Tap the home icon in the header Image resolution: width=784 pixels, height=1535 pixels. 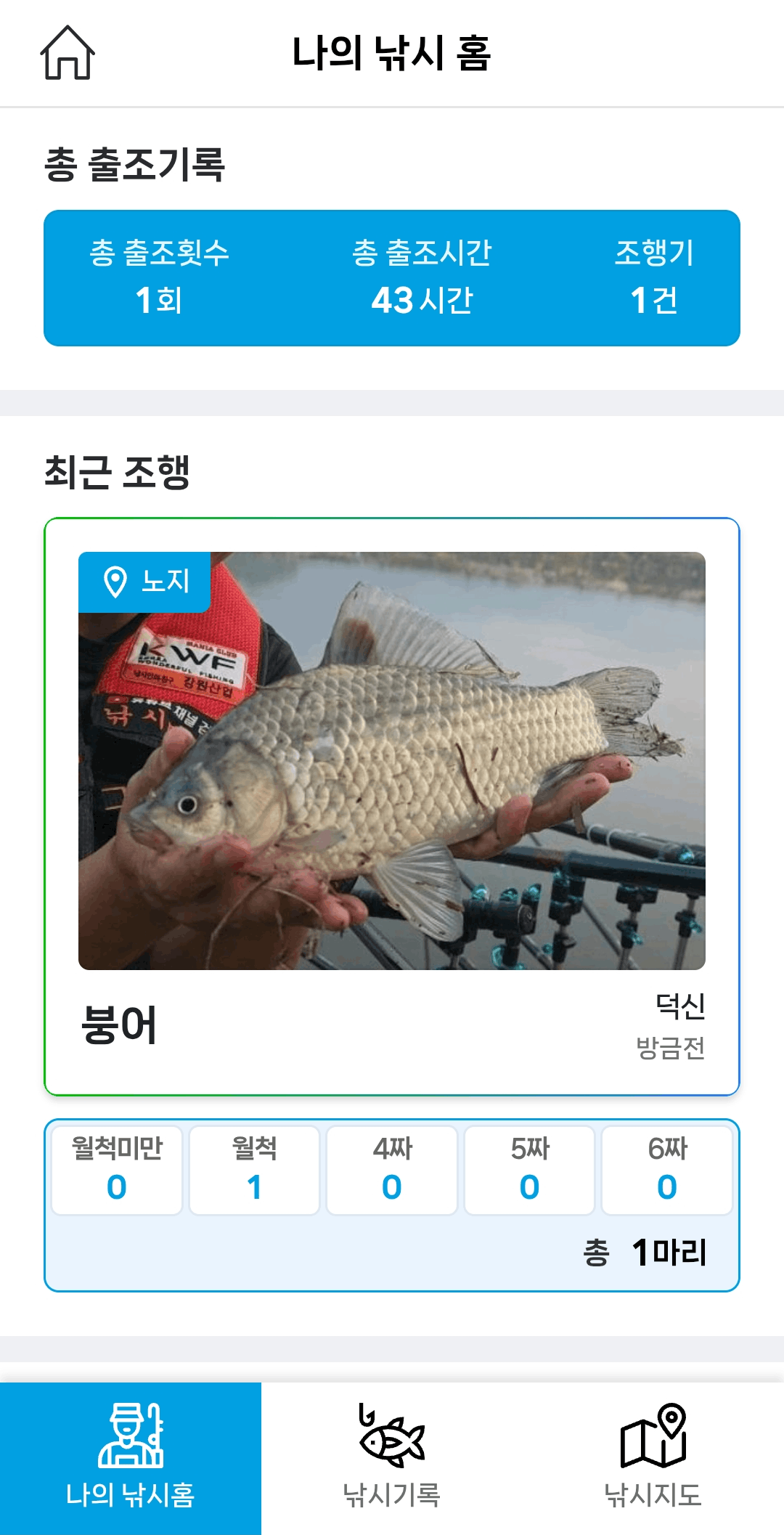[68, 53]
